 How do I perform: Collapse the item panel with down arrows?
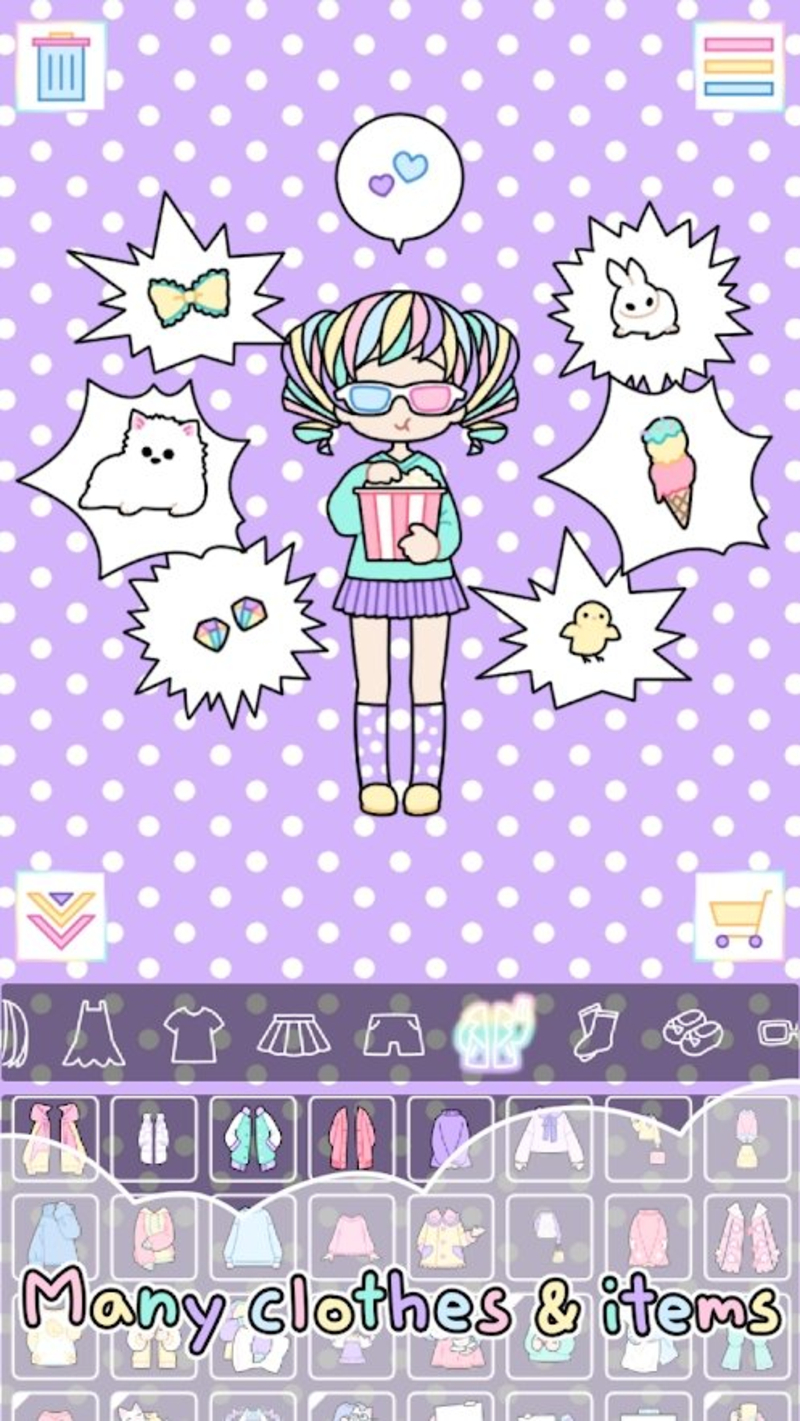click(60, 916)
